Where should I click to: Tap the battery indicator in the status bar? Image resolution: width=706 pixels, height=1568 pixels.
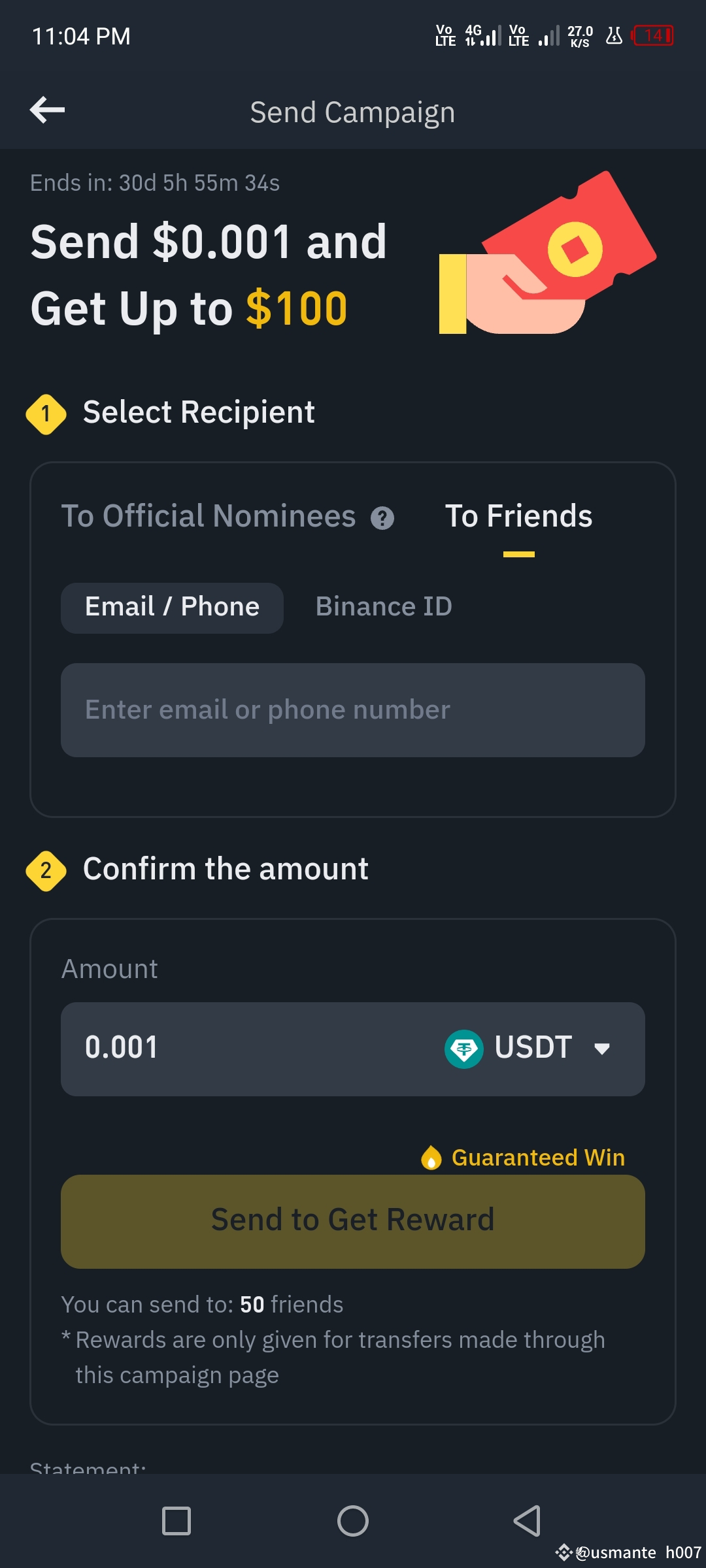(652, 36)
